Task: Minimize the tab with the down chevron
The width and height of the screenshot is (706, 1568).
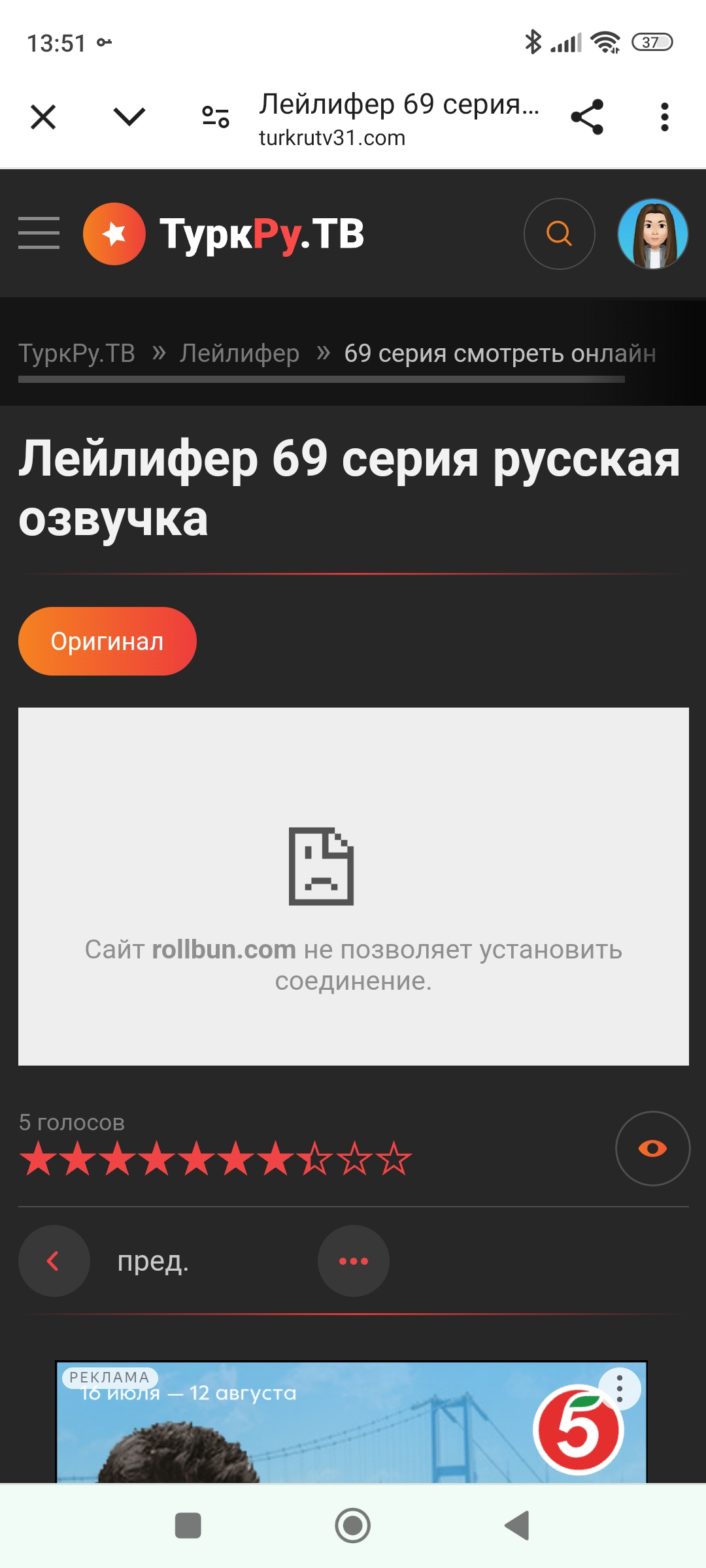Action: pos(129,118)
